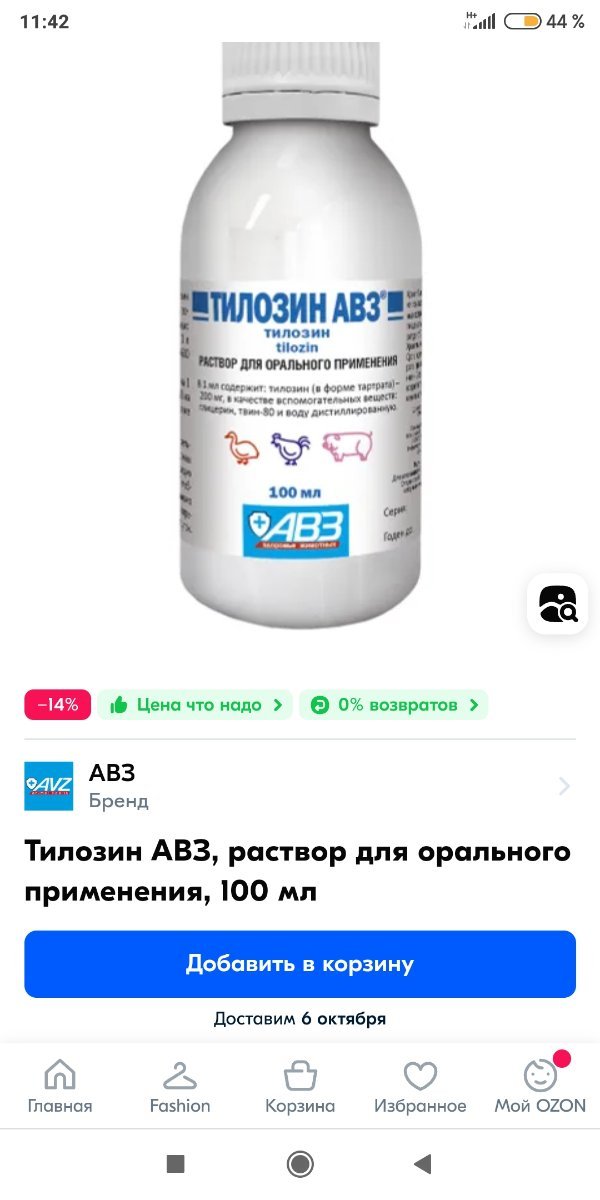Open the Мой OZON tab
The image size is (600, 1200).
point(540,1087)
